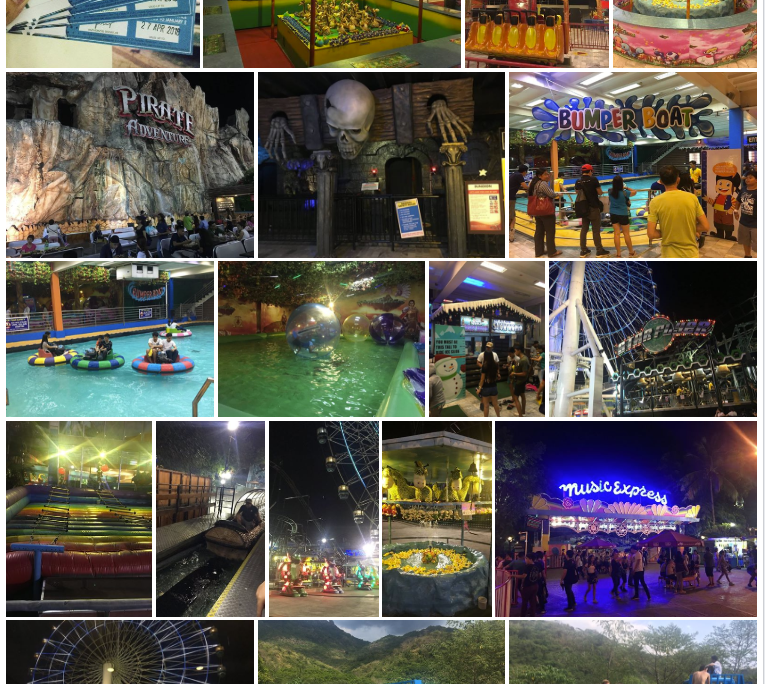The image size is (765, 684).
Task: Open the lit Ferris wheel photo
Action: 130,652
